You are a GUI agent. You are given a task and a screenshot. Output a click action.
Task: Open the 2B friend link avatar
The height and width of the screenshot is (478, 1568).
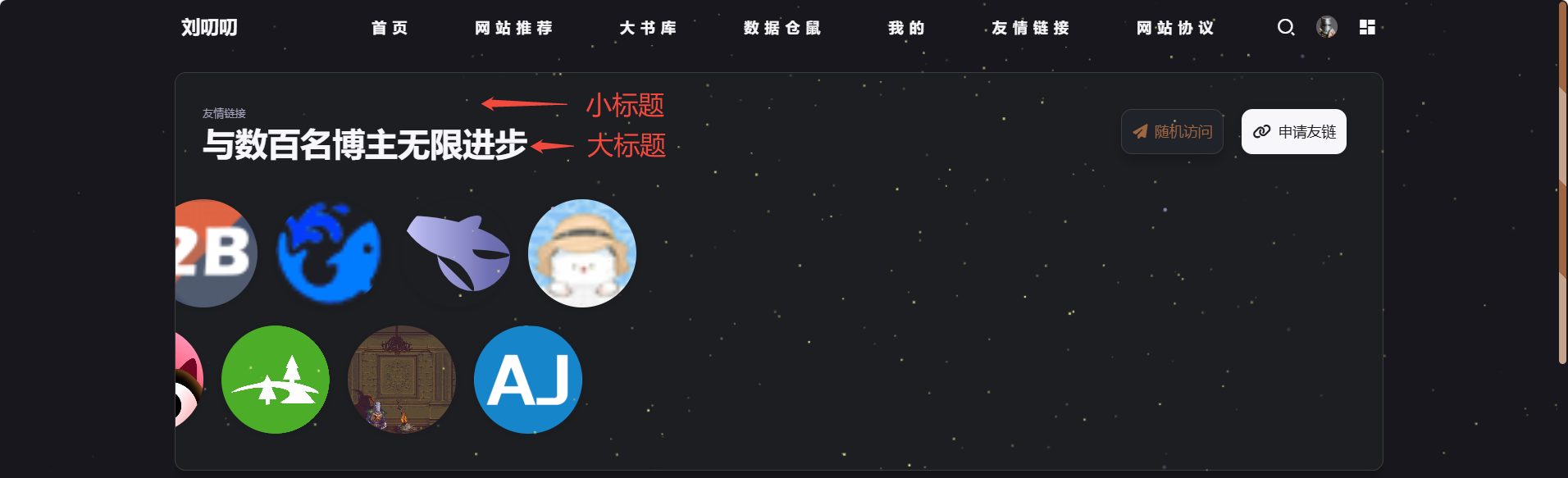coord(215,253)
